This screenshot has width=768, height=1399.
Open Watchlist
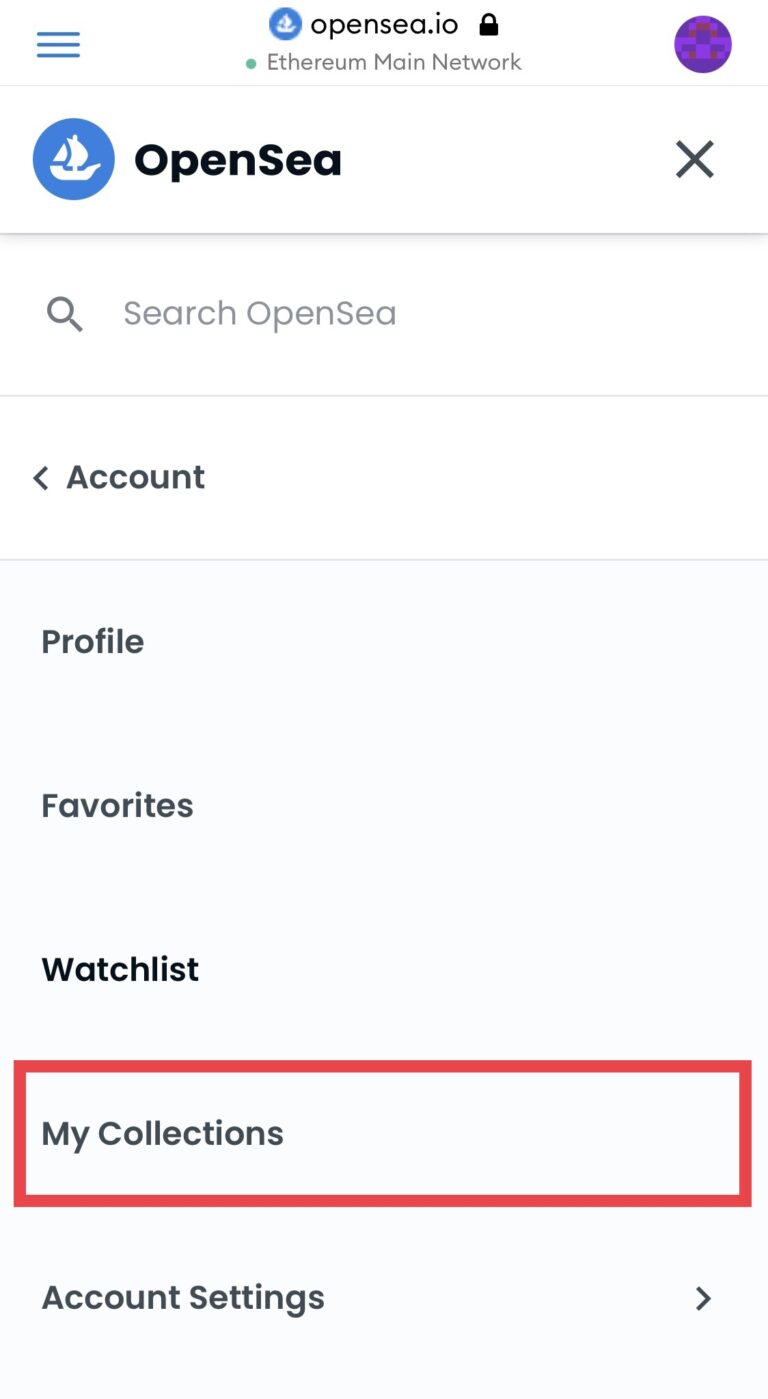[120, 969]
